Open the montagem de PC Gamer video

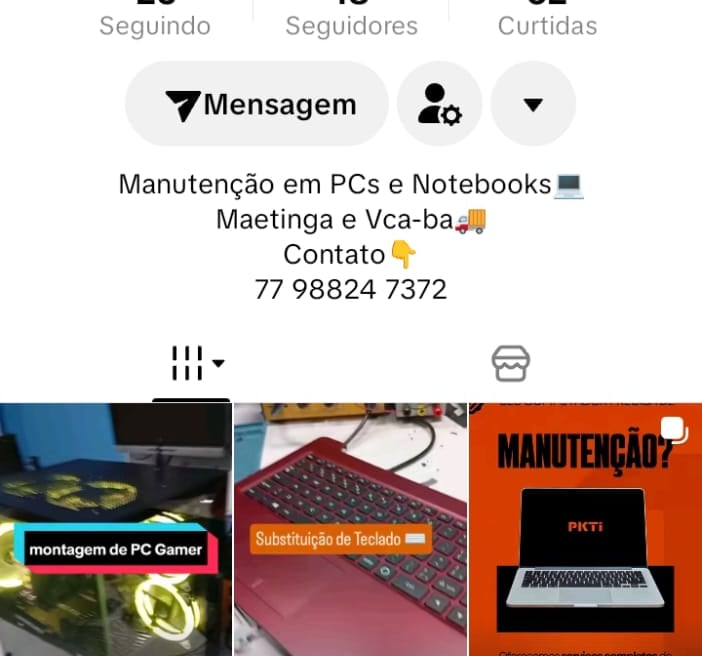[116, 530]
